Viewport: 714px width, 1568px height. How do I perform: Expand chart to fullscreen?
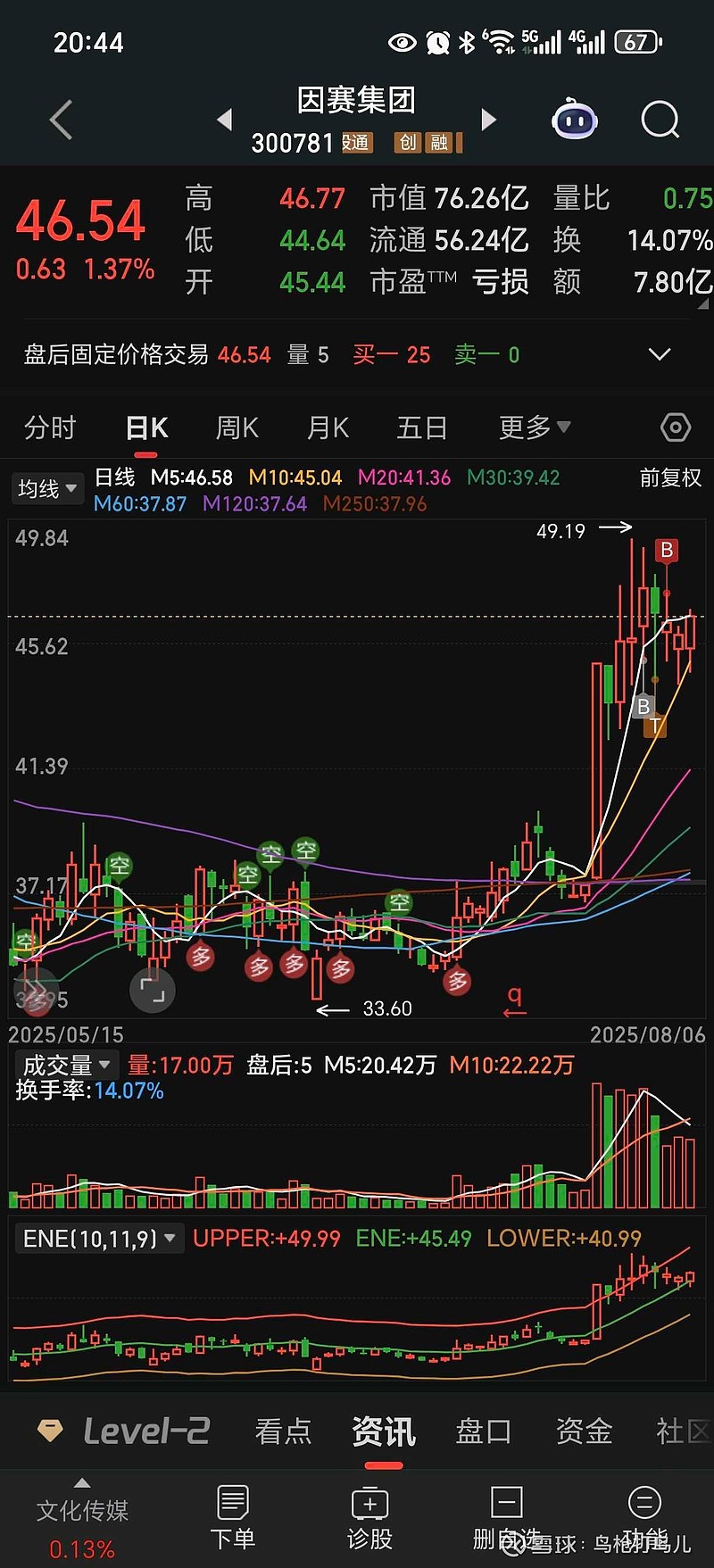click(152, 990)
